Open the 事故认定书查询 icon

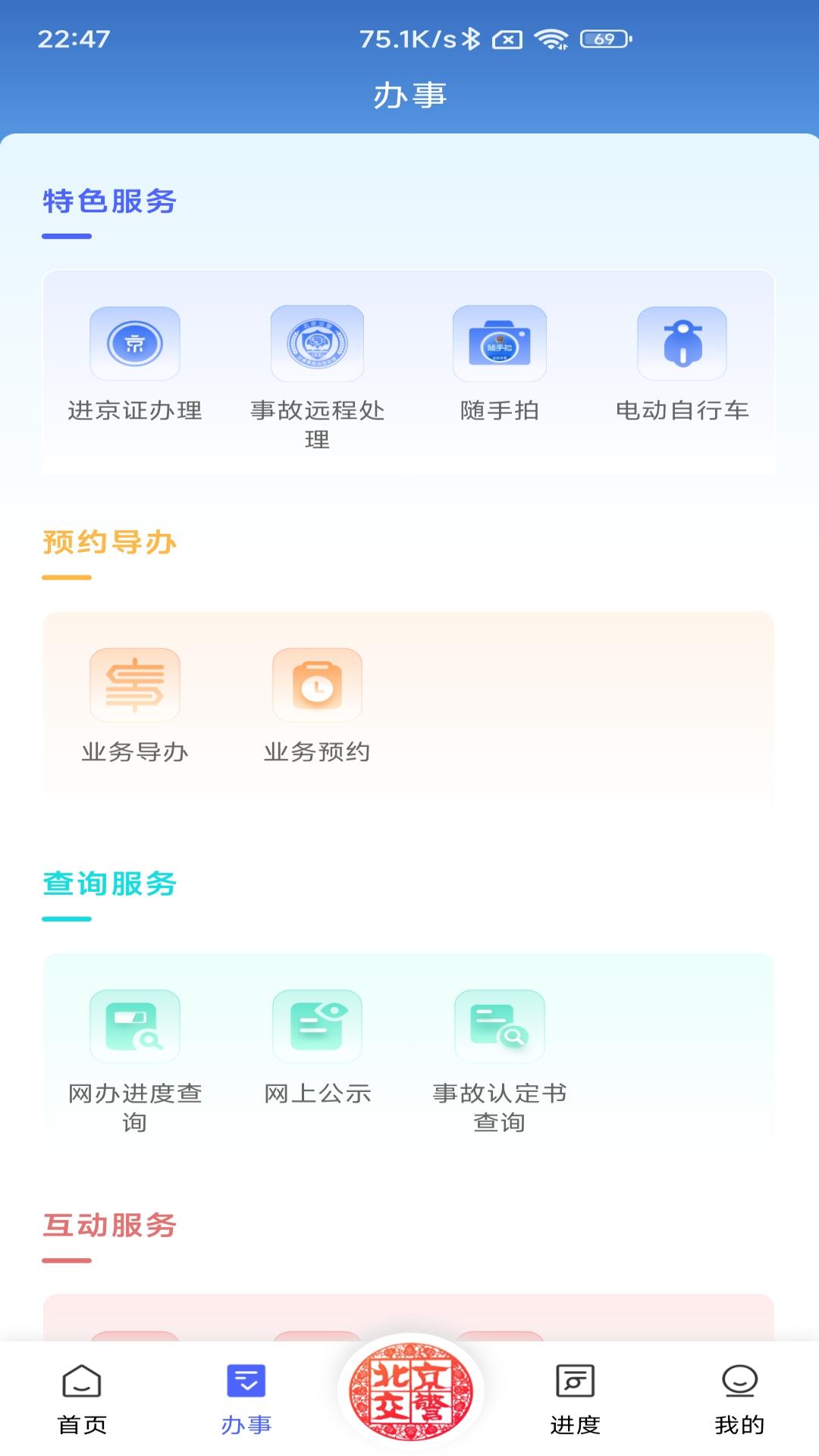pyautogui.click(x=499, y=1028)
